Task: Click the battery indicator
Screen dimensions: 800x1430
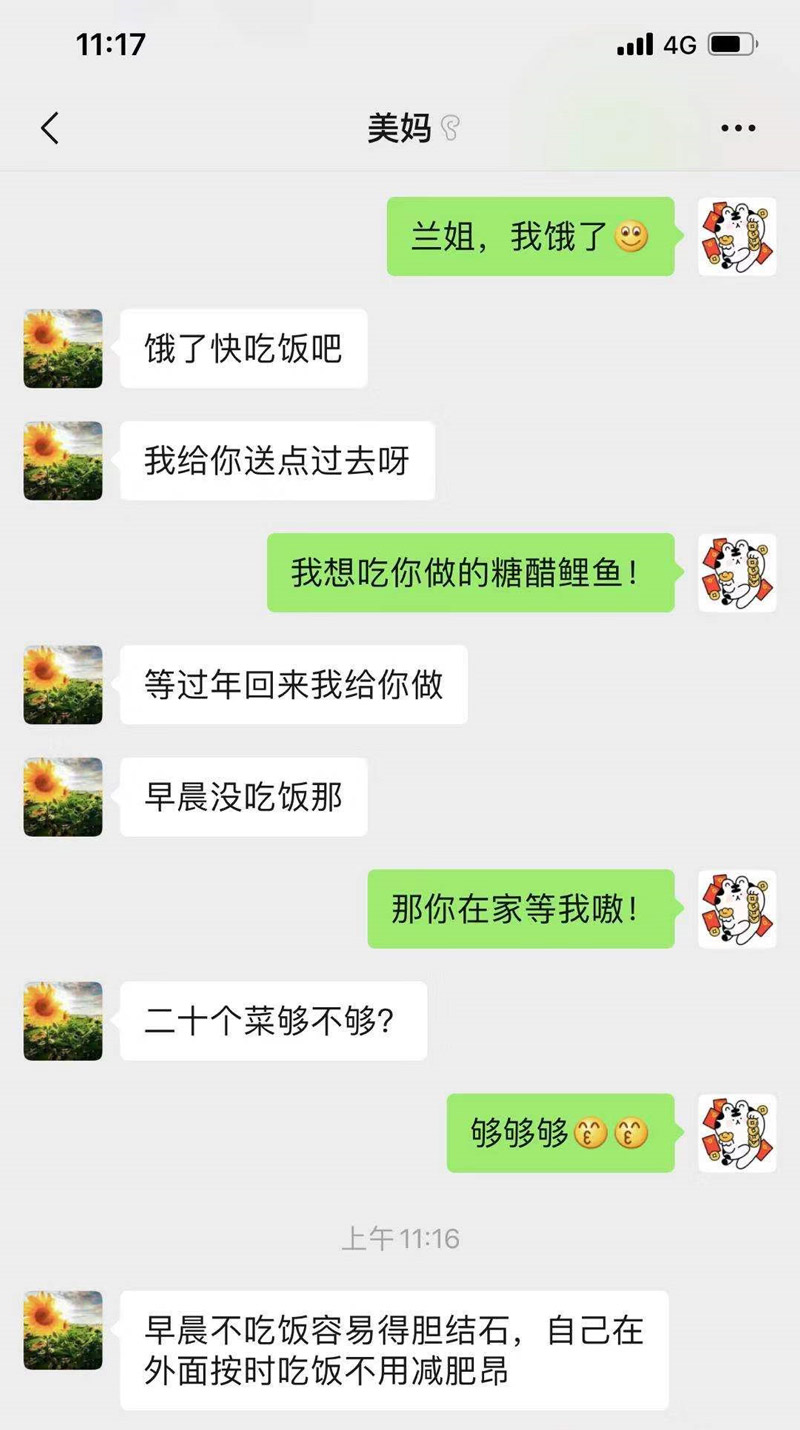Action: click(730, 43)
